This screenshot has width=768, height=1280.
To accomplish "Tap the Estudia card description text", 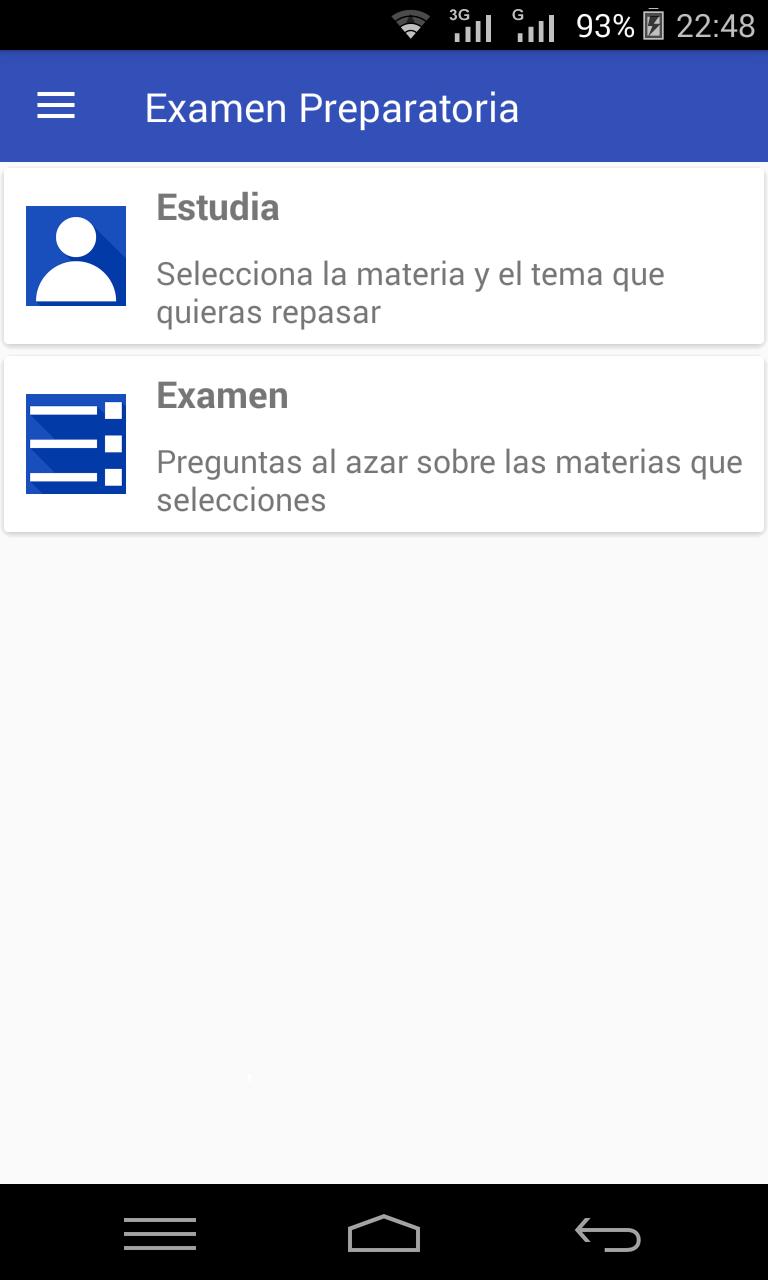I will [x=409, y=292].
